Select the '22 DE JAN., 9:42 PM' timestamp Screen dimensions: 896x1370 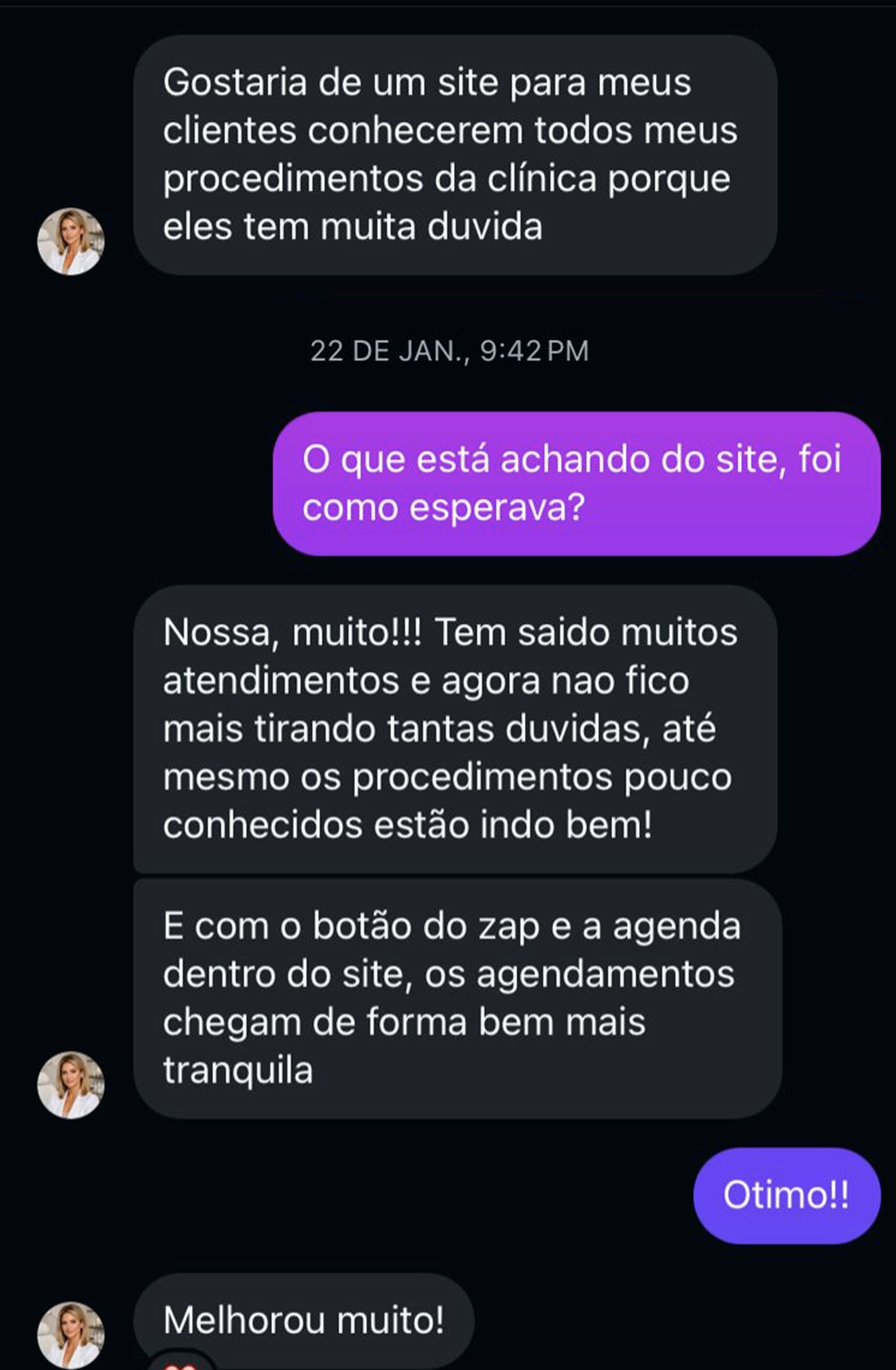(x=448, y=351)
